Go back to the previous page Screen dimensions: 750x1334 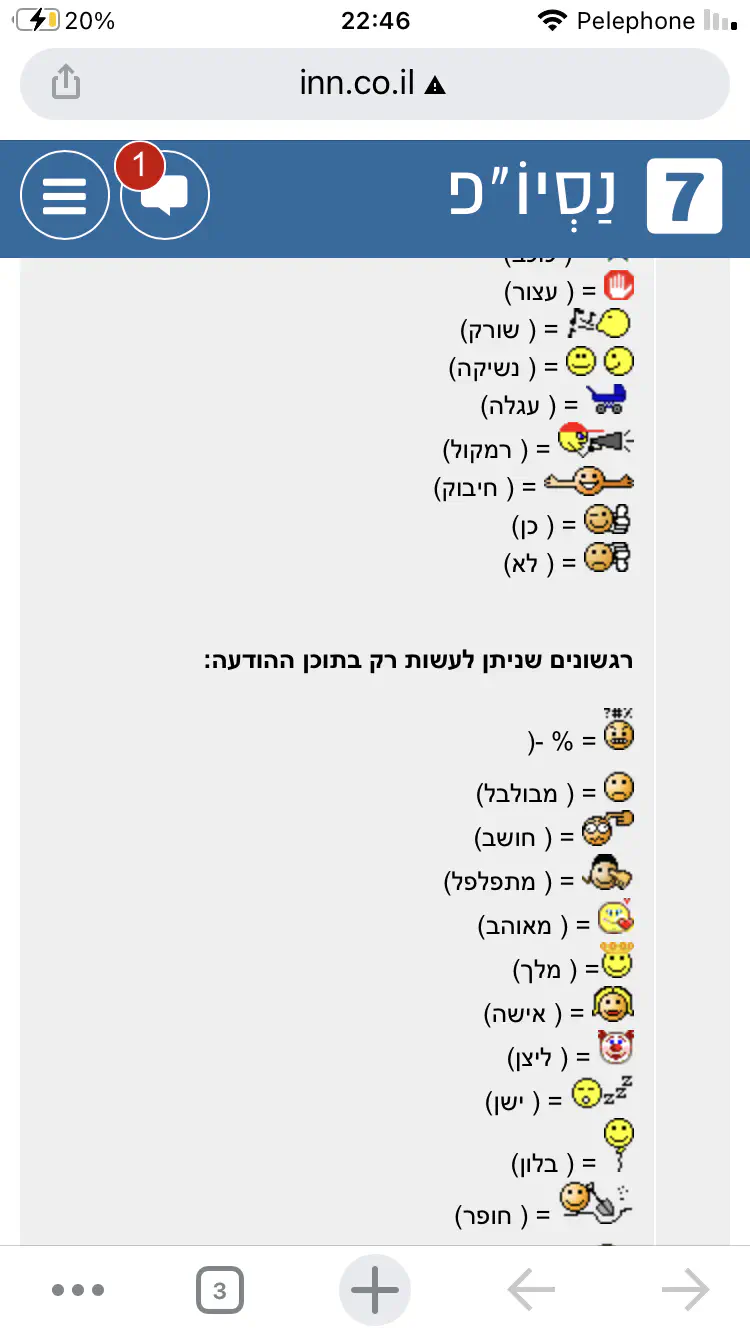[x=531, y=1290]
